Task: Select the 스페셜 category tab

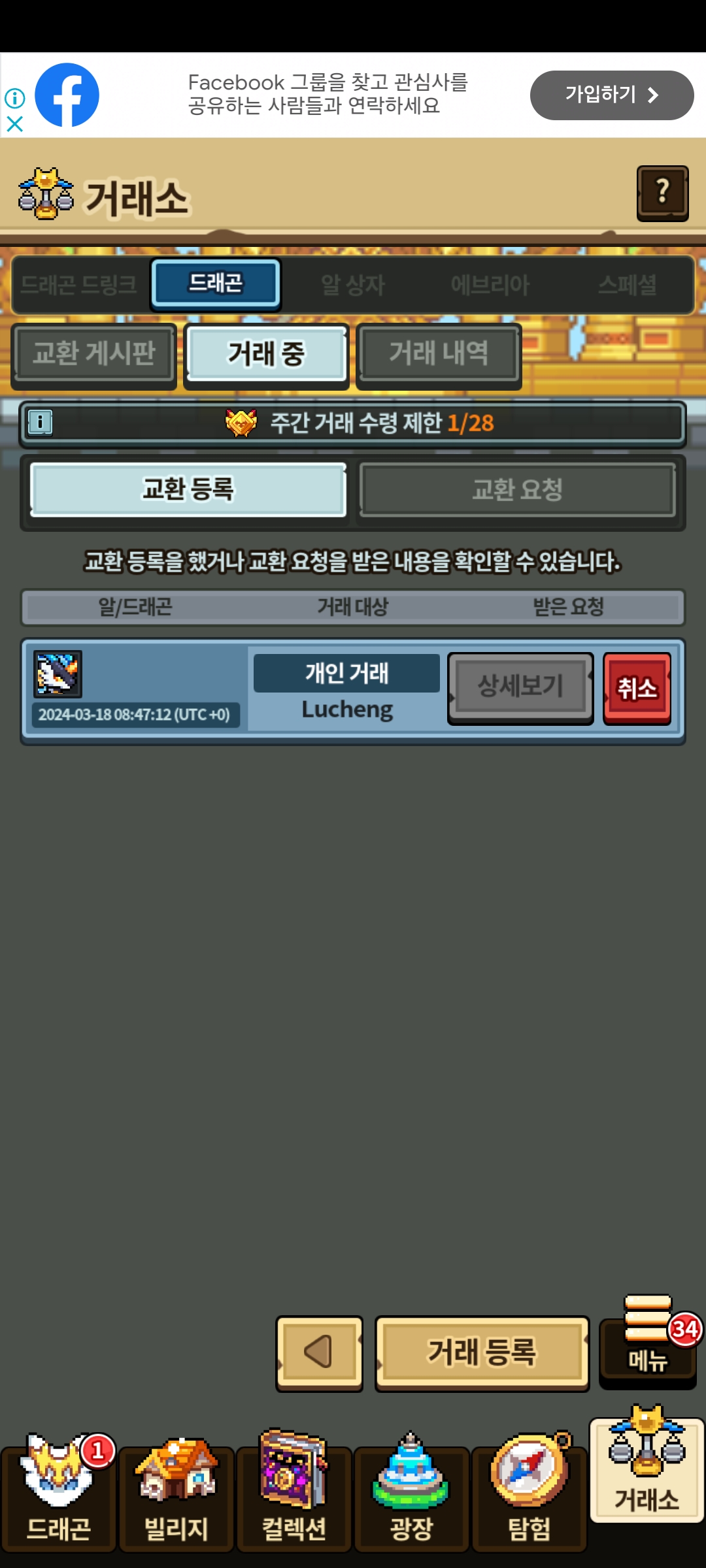Action: click(627, 285)
